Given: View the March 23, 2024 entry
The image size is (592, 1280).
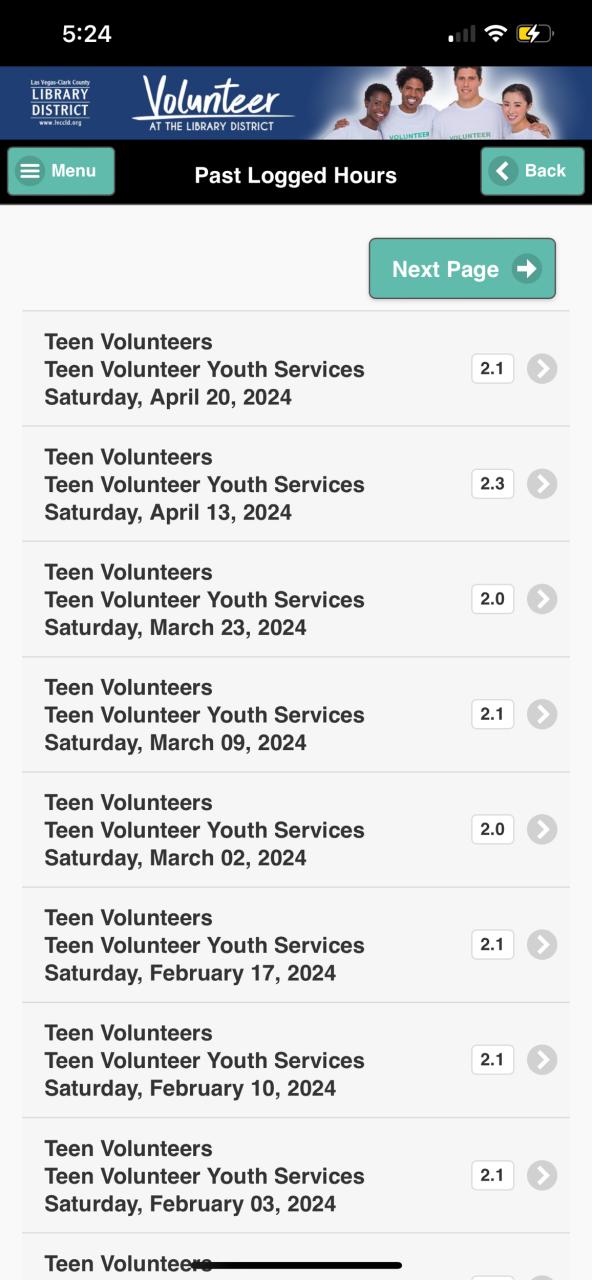Looking at the screenshot, I should [296, 599].
